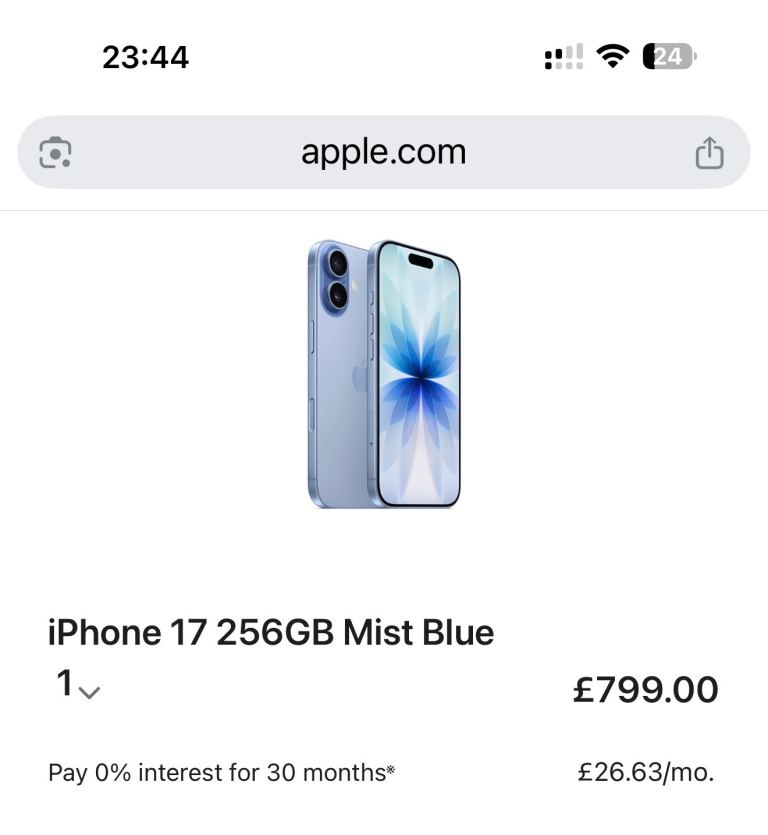Open the quantity dropdown for iPhone 17
The image size is (768, 835).
click(x=77, y=686)
